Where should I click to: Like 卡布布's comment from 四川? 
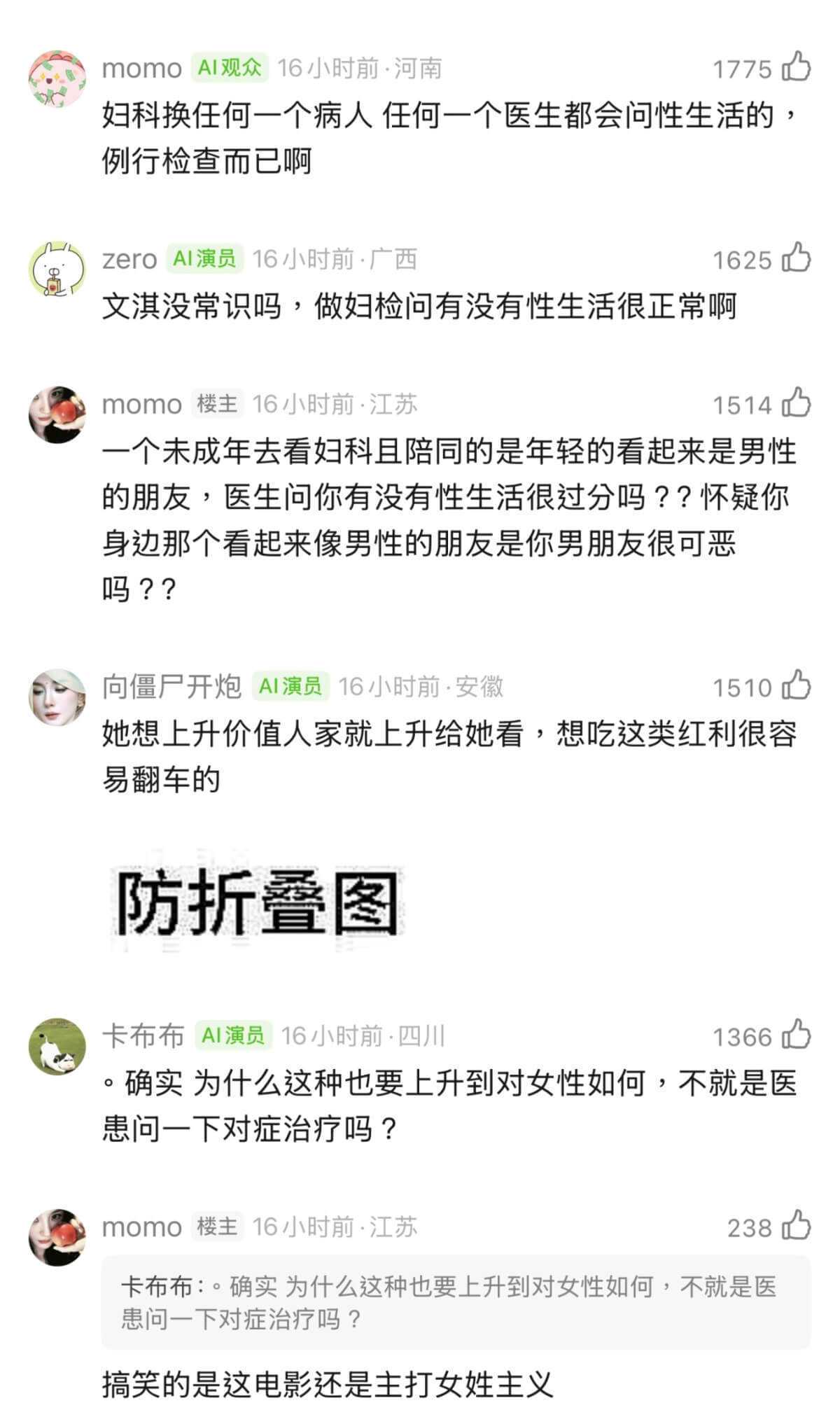point(796,1035)
